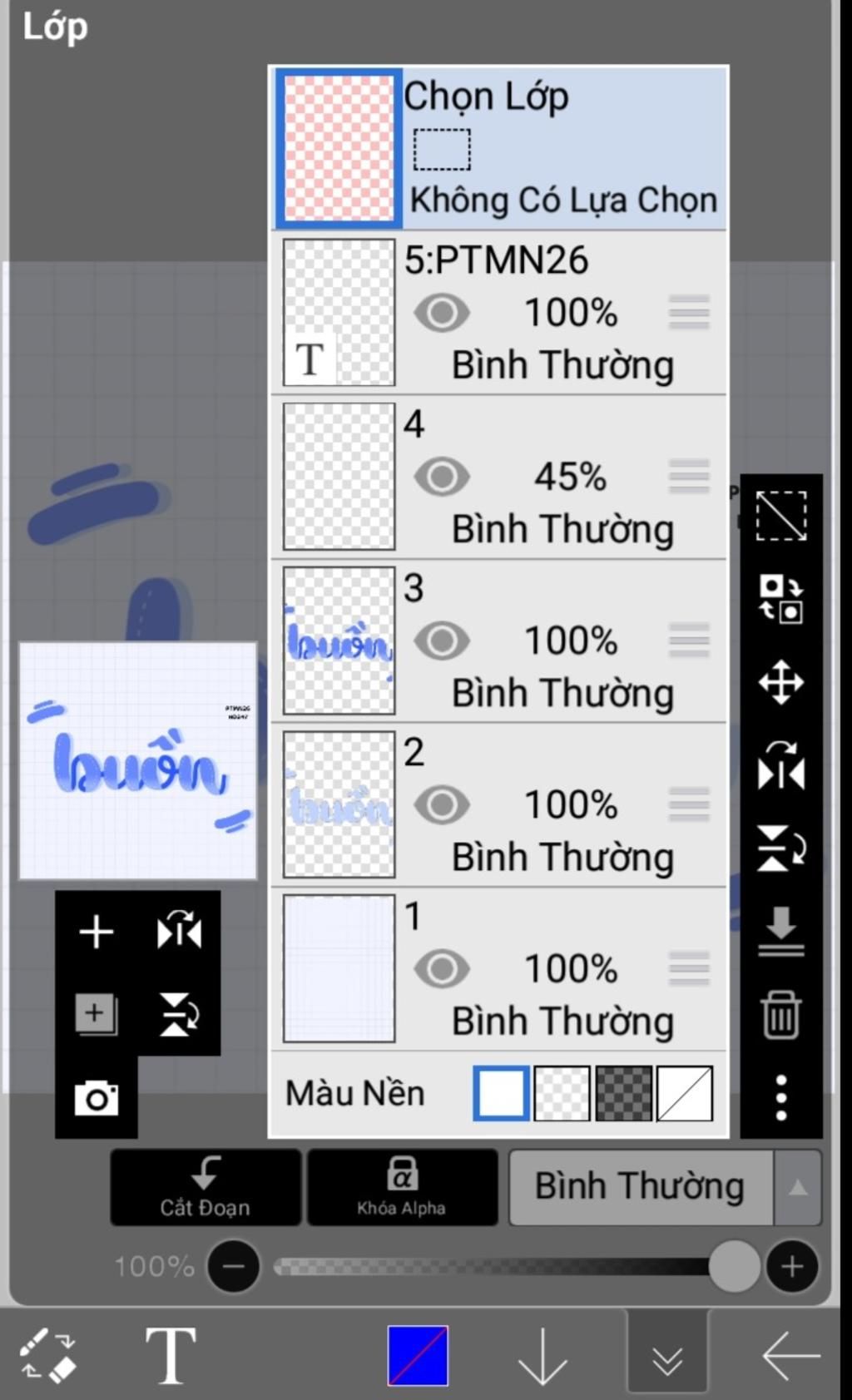Select layer 2 thumbnail
Image resolution: width=852 pixels, height=1400 pixels.
tap(339, 804)
